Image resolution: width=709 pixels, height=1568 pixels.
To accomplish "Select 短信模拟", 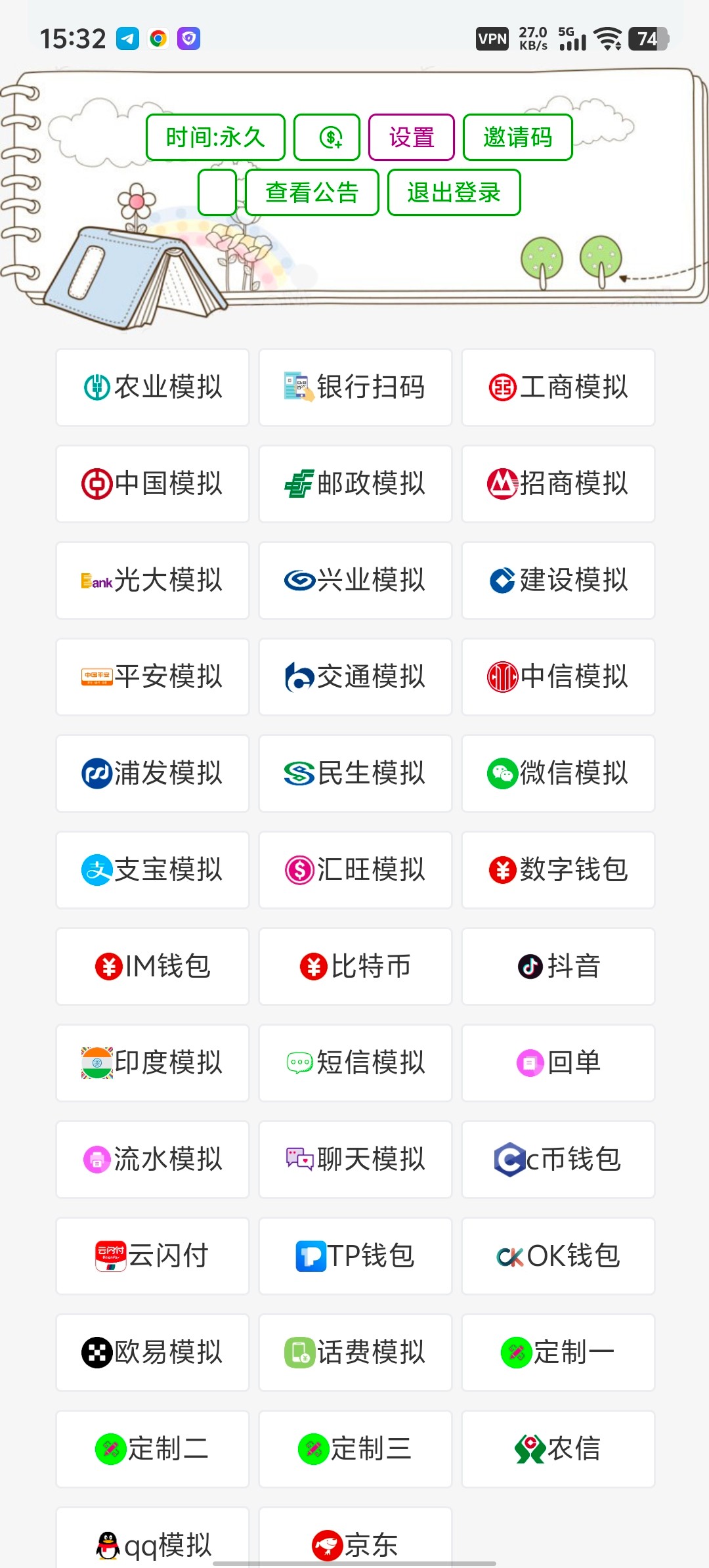I will [x=355, y=1063].
